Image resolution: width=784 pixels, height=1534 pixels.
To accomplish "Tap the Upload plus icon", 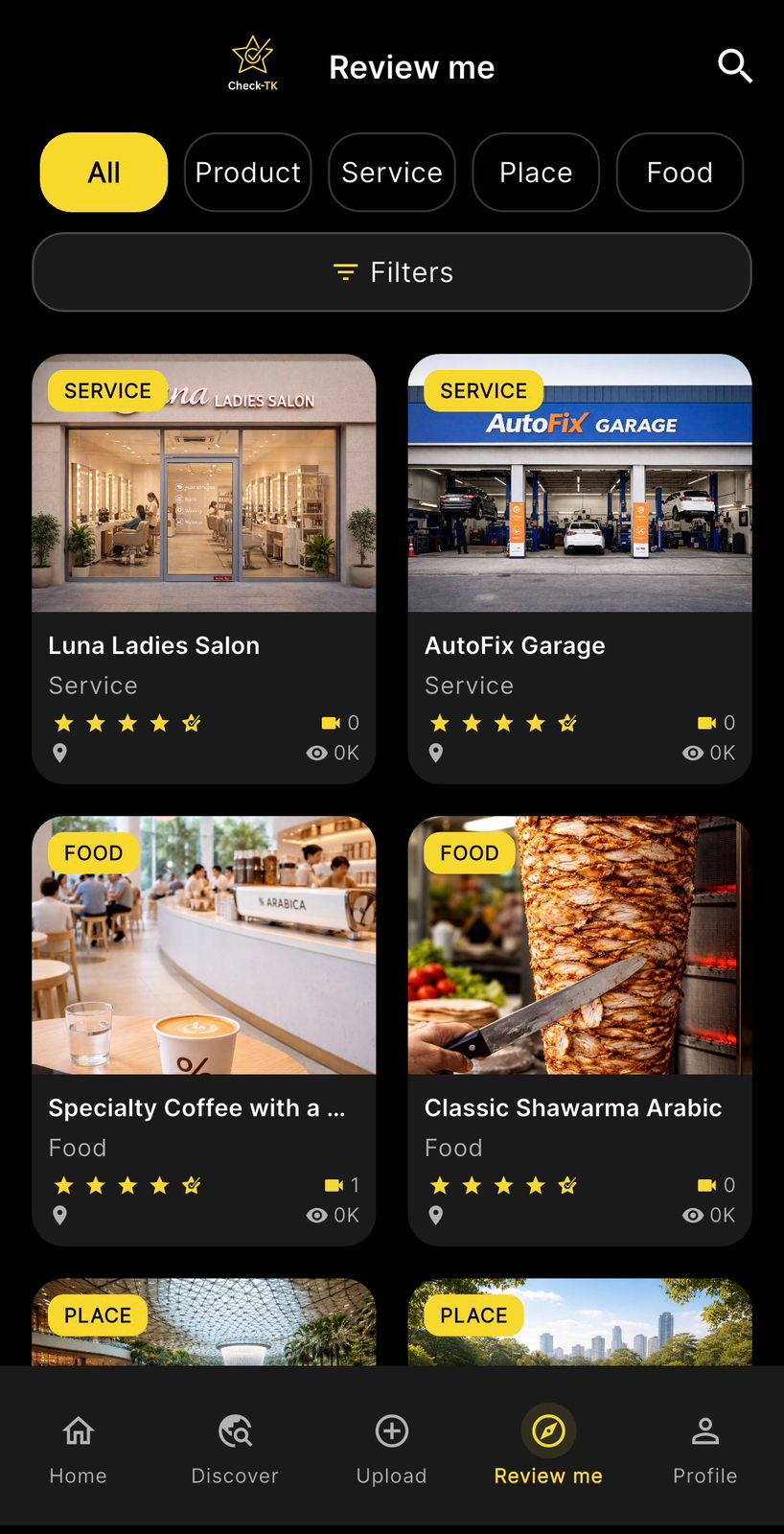I will [x=391, y=1430].
